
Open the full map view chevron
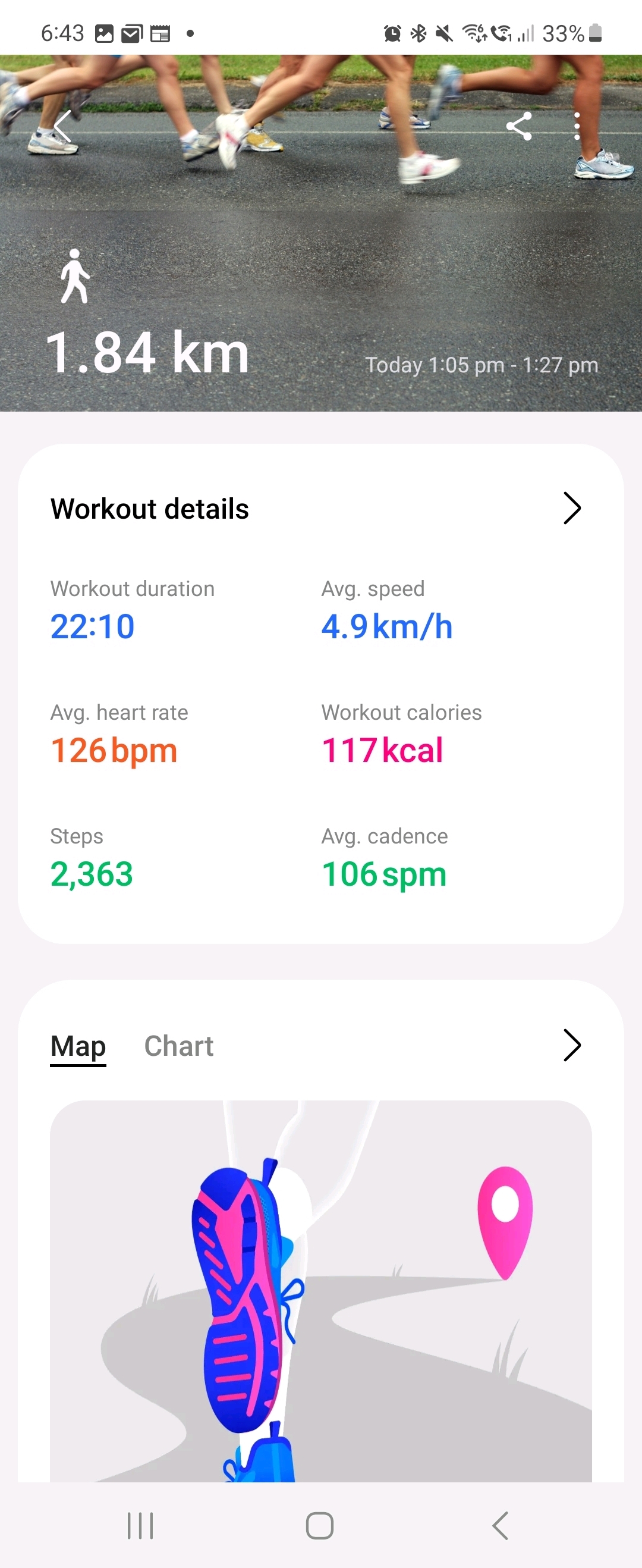tap(571, 1046)
